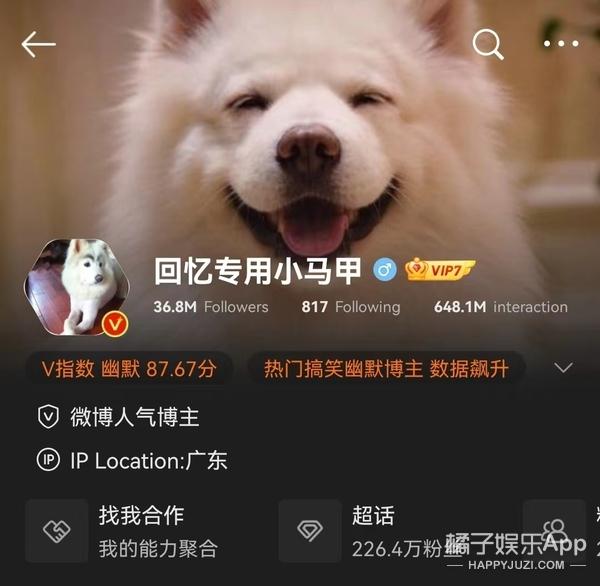This screenshot has width=600, height=586.
Task: Open the three-dot overflow menu
Action: point(560,44)
